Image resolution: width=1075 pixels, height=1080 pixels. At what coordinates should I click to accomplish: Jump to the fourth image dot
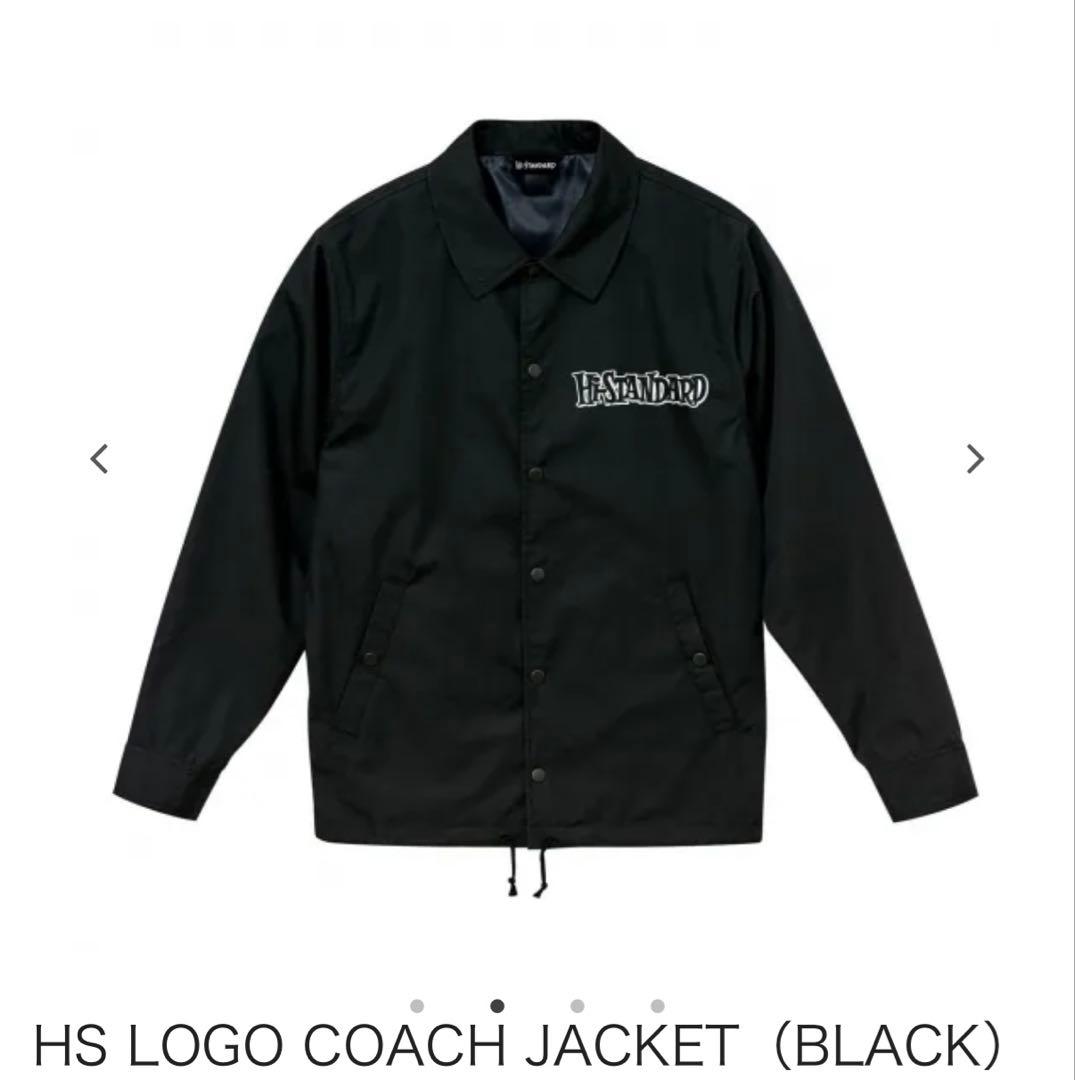[x=657, y=1006]
